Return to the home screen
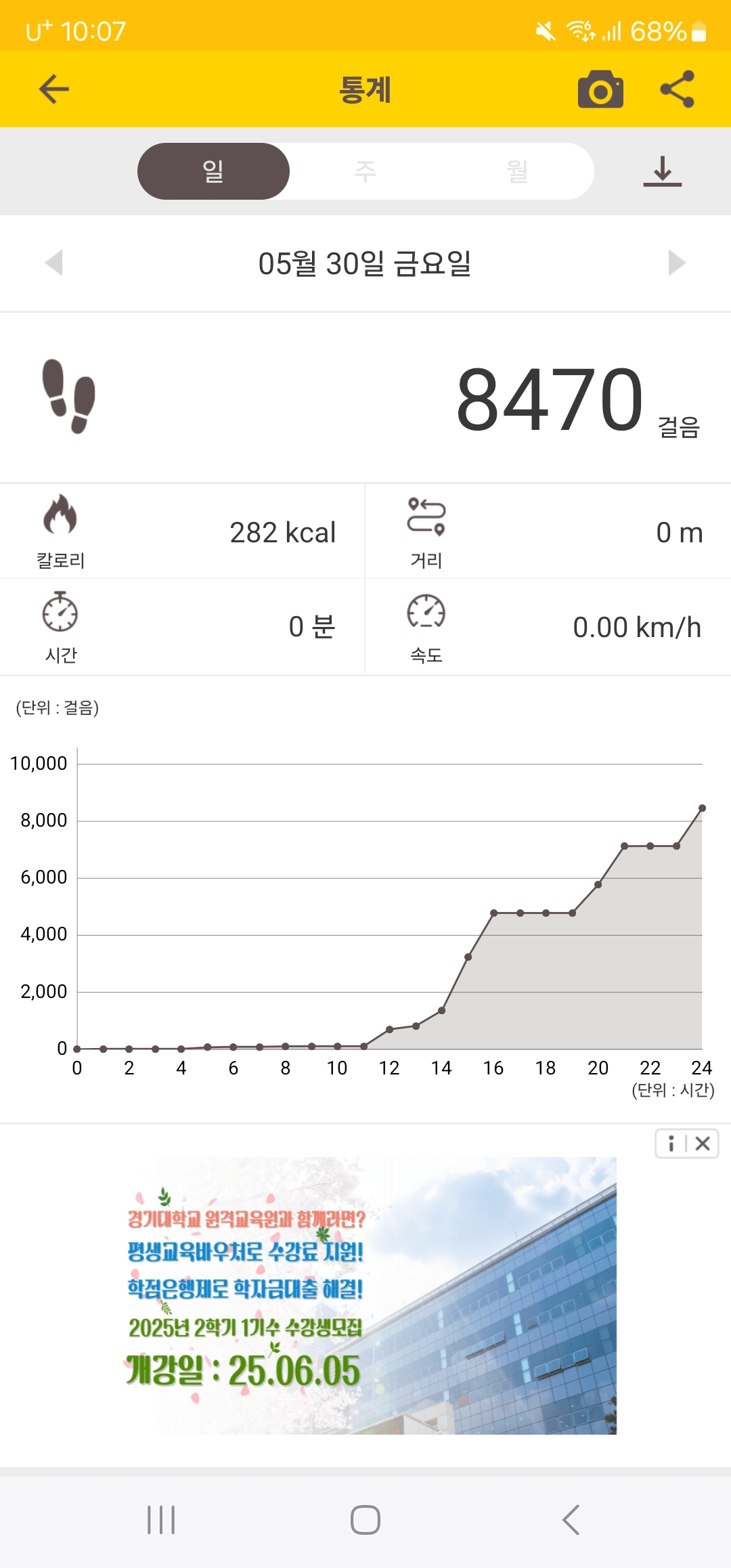The image size is (731, 1568). pos(365,1520)
